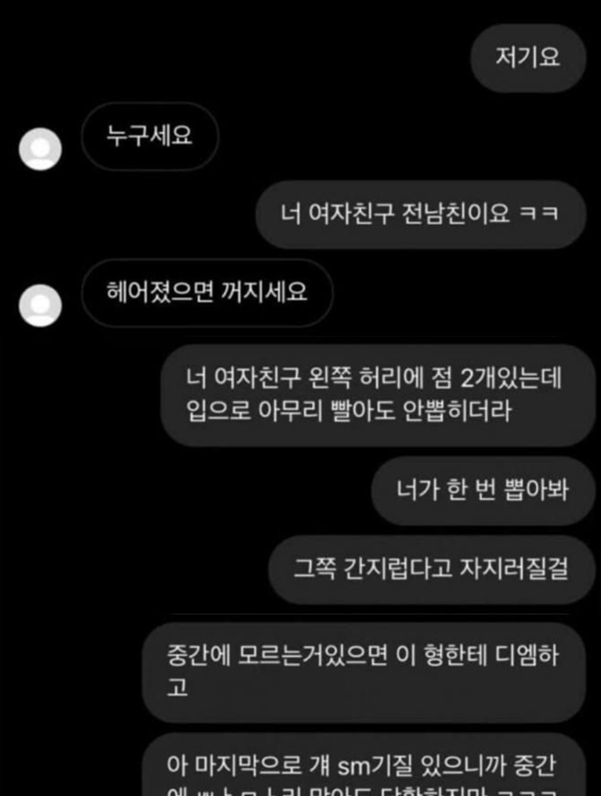Open sender's avatar beside the 누구세요 message
Viewport: 601px width, 796px height.
tap(40, 149)
